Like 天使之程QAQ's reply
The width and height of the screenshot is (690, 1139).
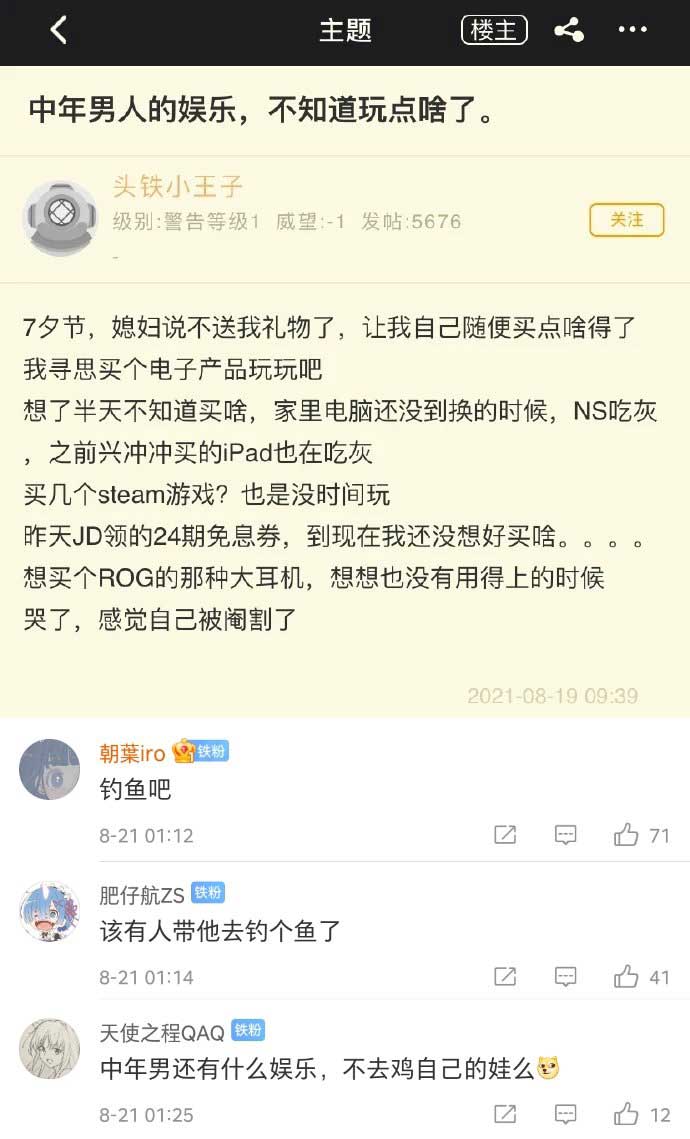pyautogui.click(x=627, y=1114)
